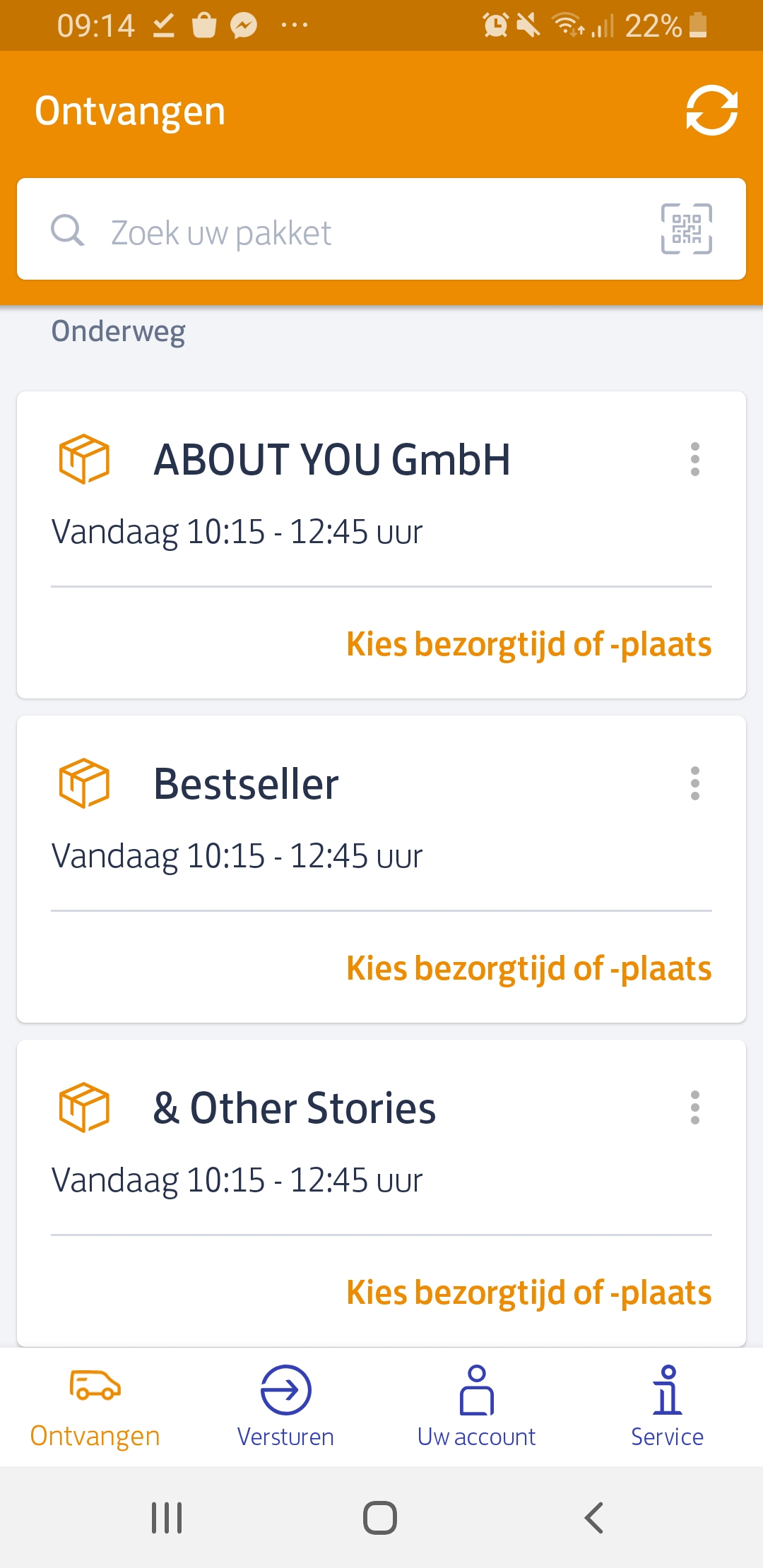This screenshot has height=1568, width=763.
Task: Open options menu for & Other Stories
Action: coord(695,1107)
